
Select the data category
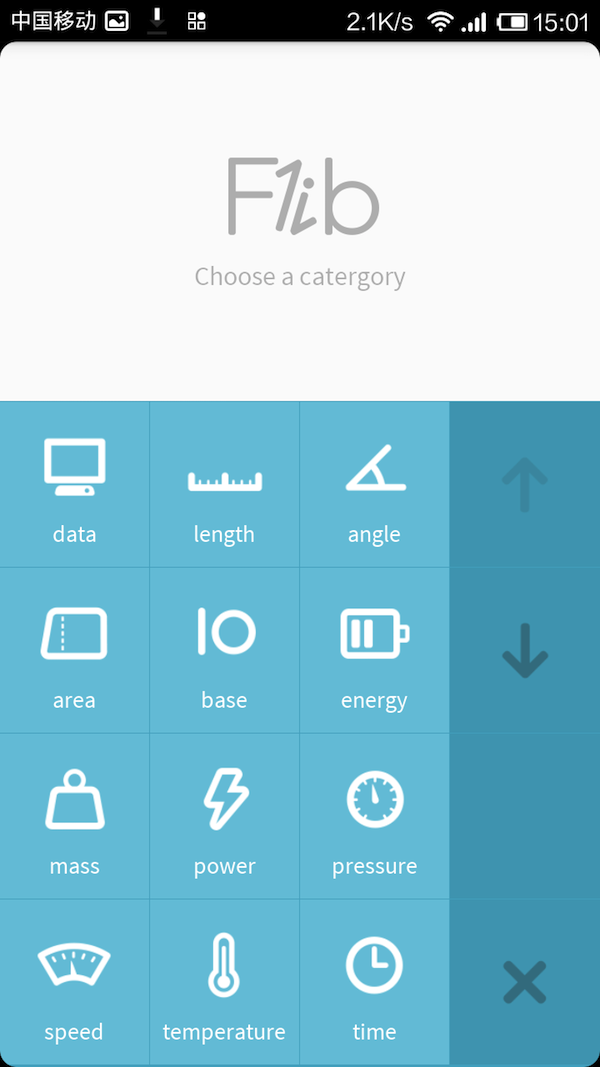click(75, 486)
